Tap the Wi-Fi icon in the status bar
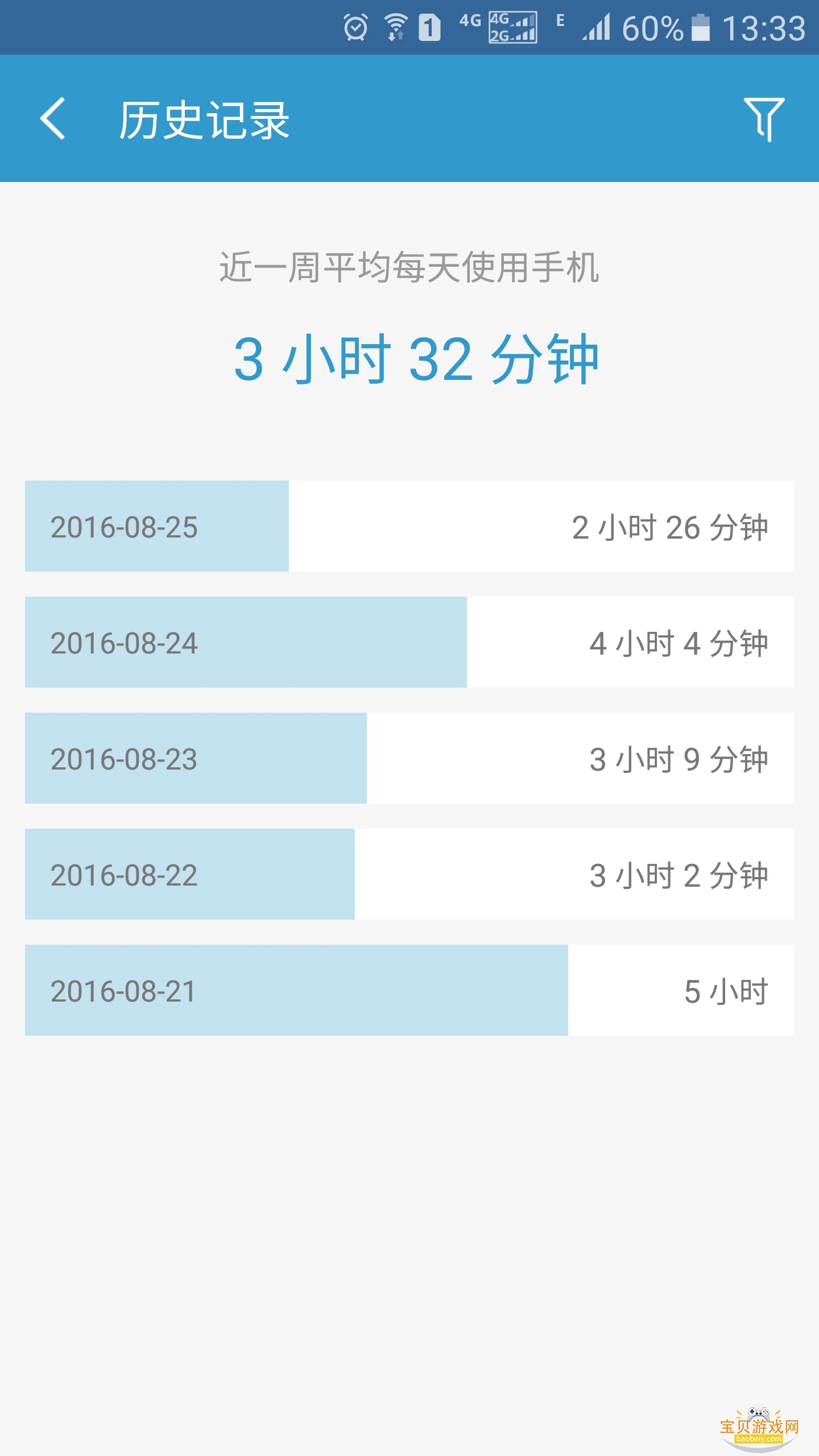The height and width of the screenshot is (1456, 819). pyautogui.click(x=395, y=27)
